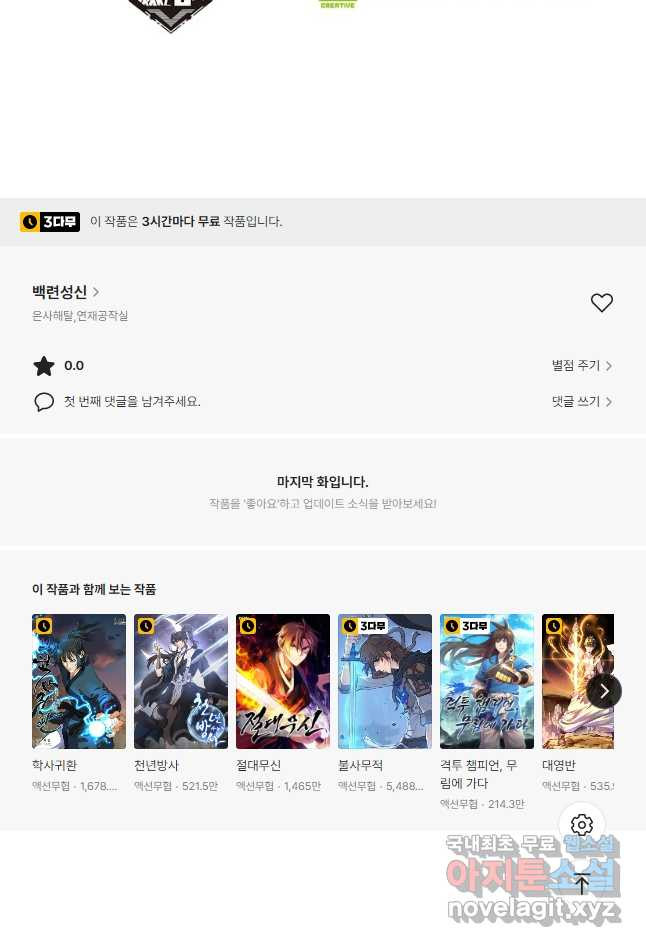This screenshot has height=947, width=646.
Task: Open viewer settings gear button
Action: 582,826
